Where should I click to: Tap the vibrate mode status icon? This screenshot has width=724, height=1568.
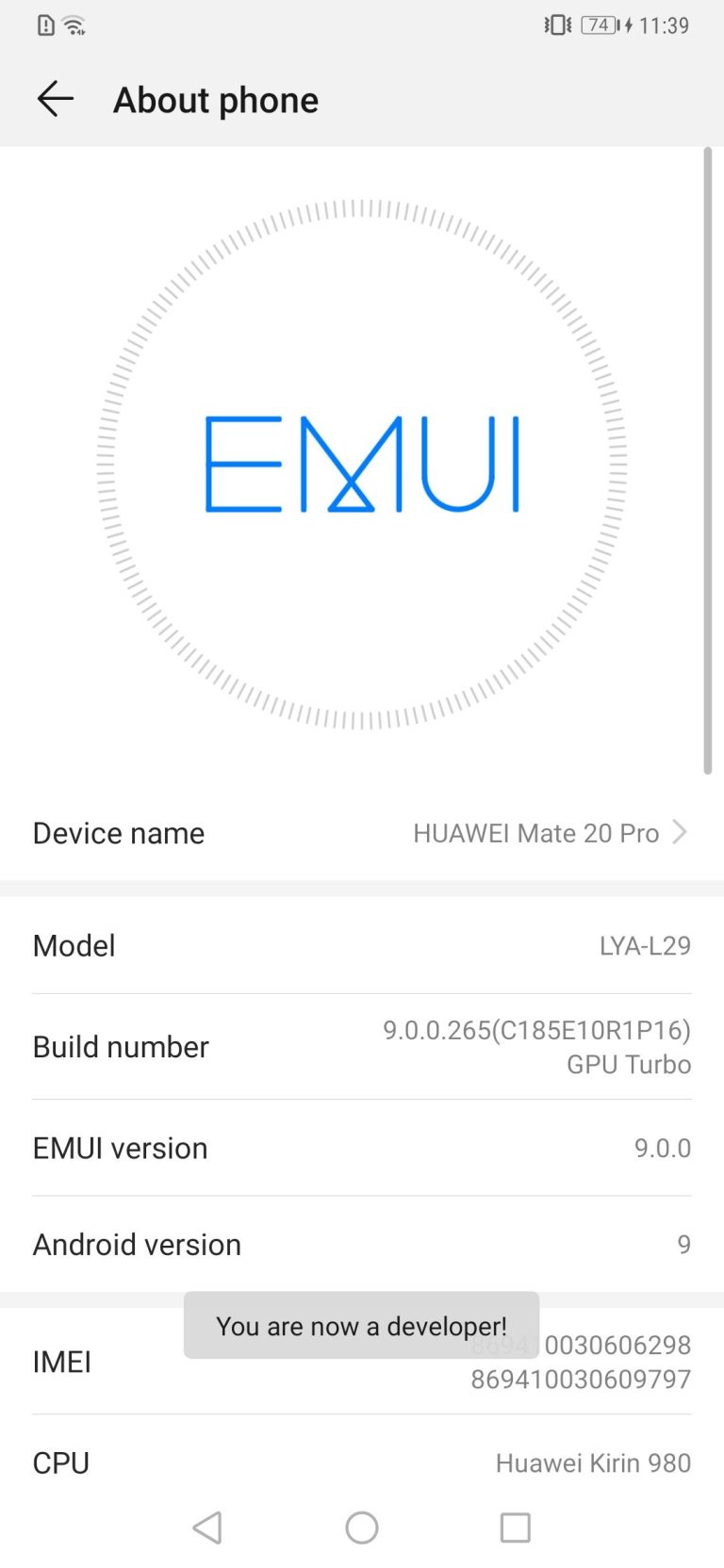pos(558,25)
